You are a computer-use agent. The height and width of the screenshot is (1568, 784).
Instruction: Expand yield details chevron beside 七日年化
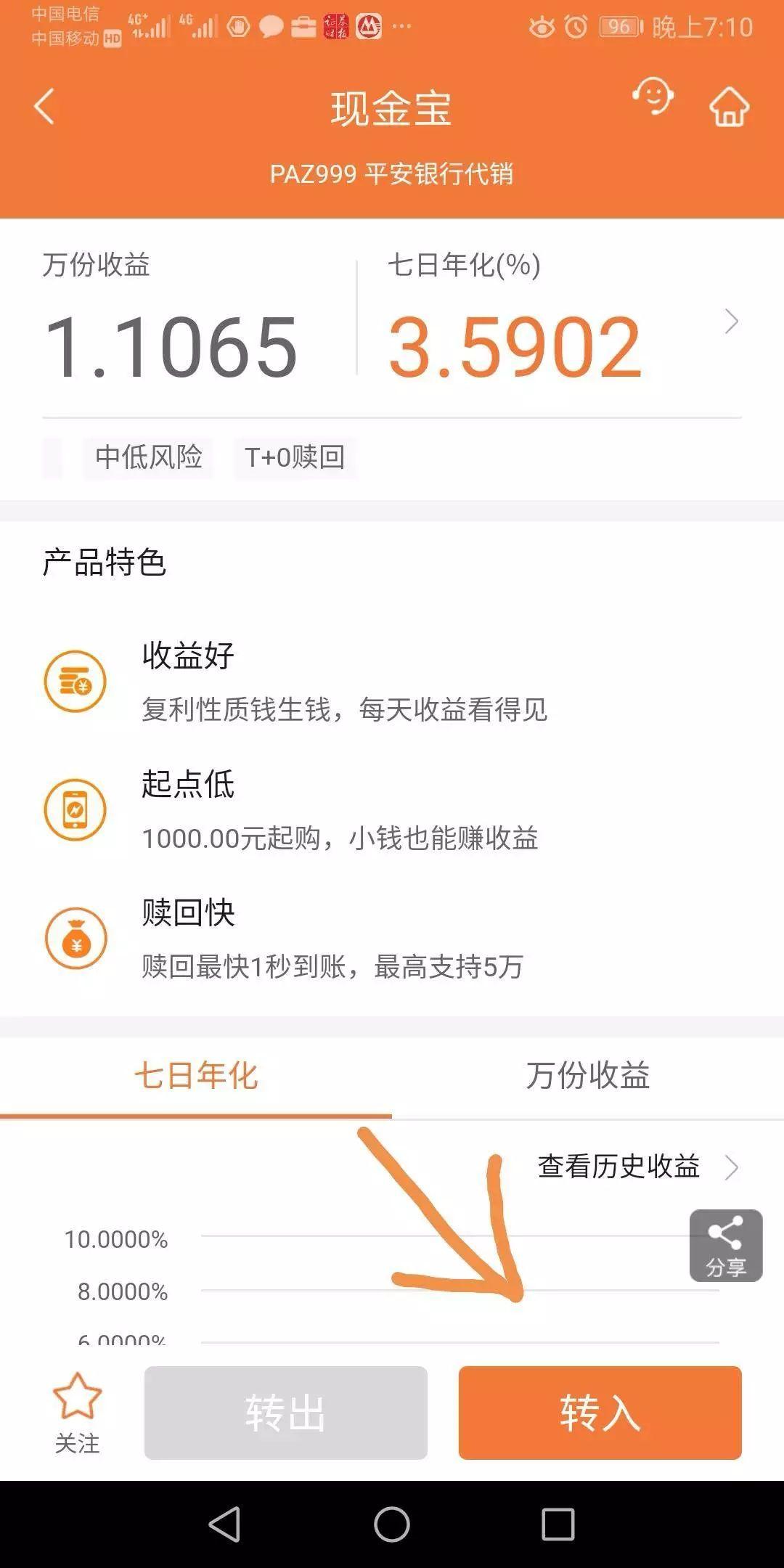(x=731, y=322)
